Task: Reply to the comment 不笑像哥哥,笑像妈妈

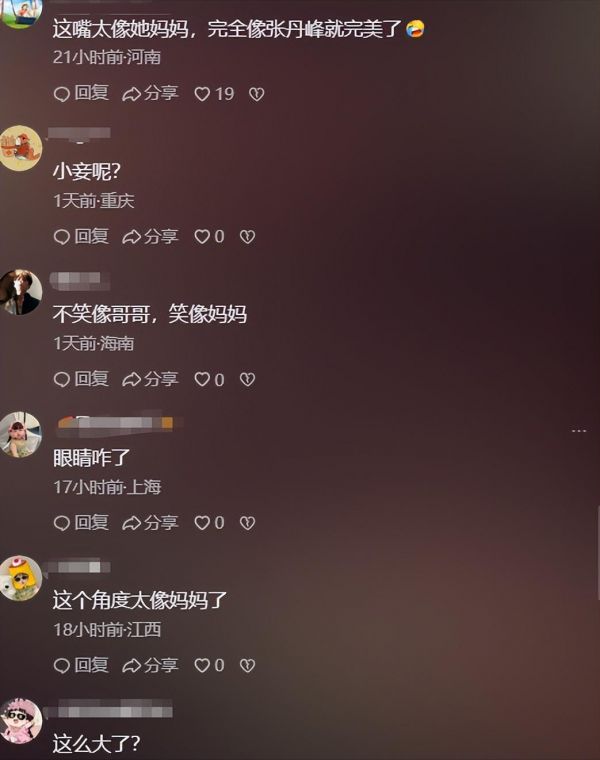Action: click(80, 379)
